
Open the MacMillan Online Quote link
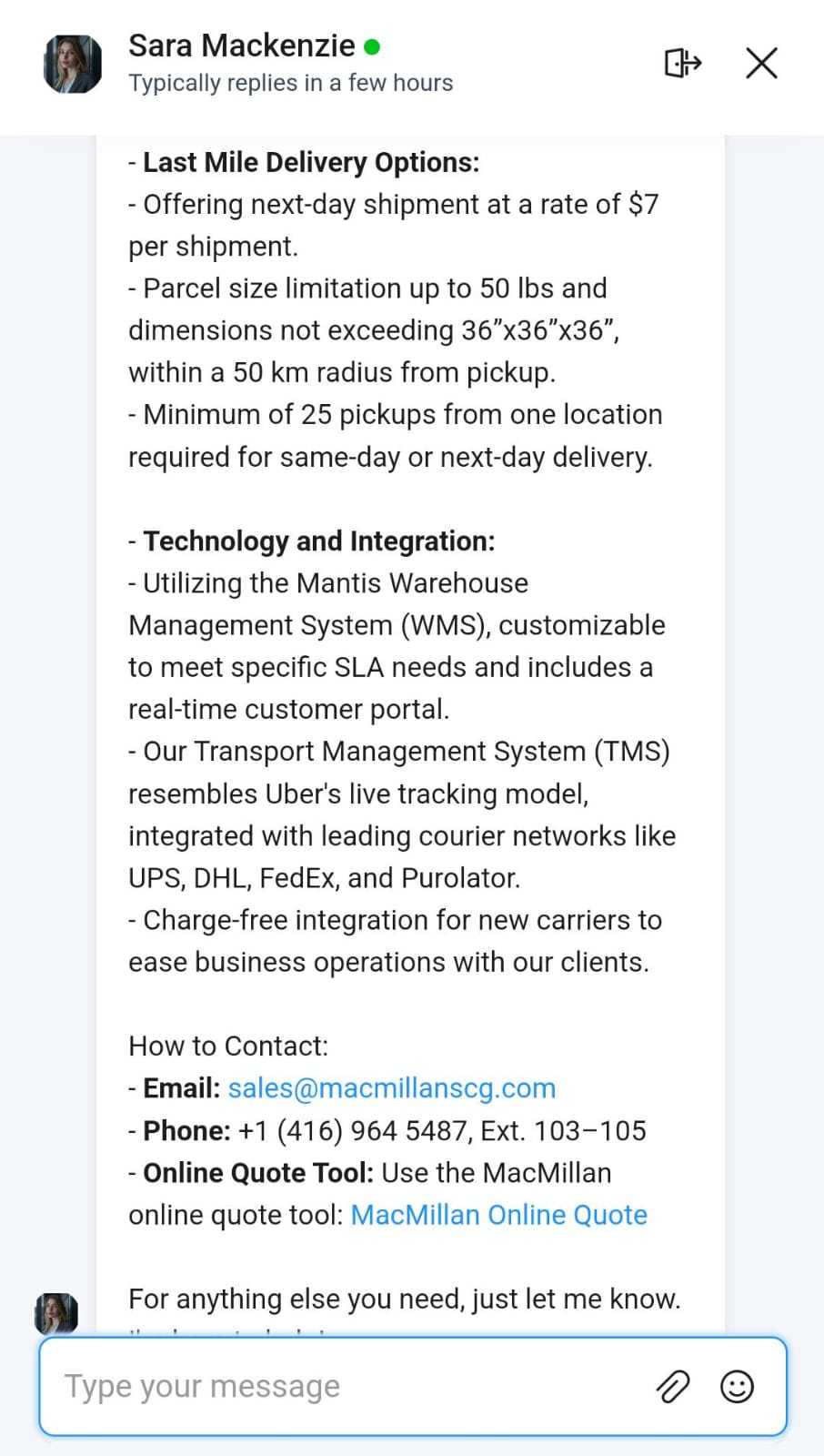coord(498,1215)
